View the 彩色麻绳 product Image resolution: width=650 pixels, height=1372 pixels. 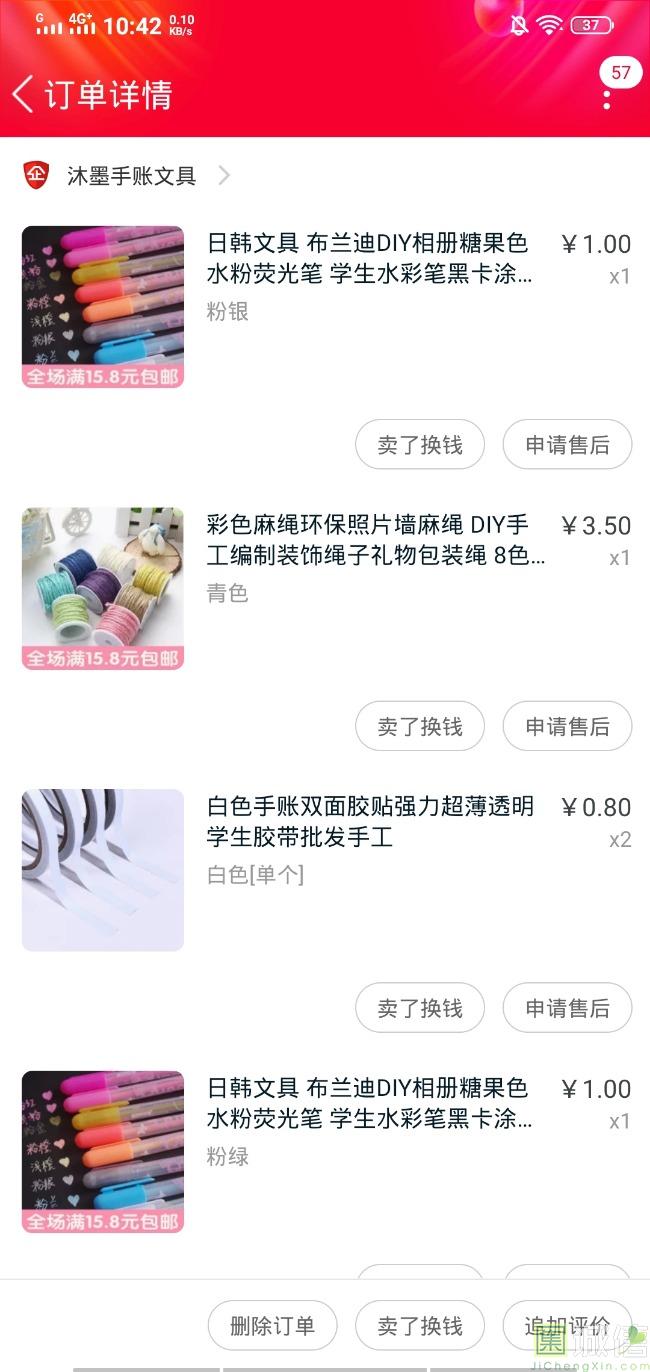(x=103, y=589)
